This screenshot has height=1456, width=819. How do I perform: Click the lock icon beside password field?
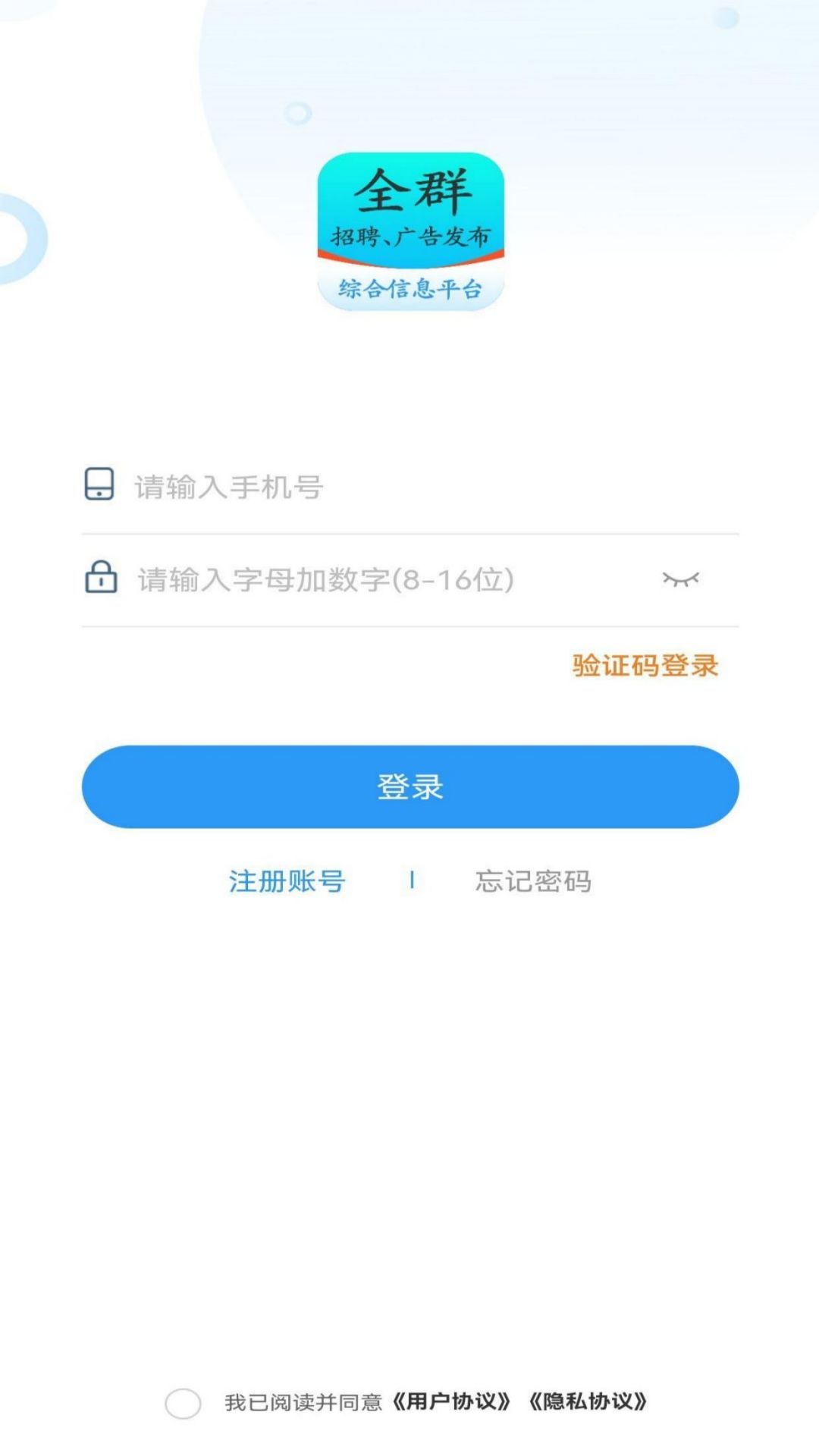pyautogui.click(x=101, y=579)
